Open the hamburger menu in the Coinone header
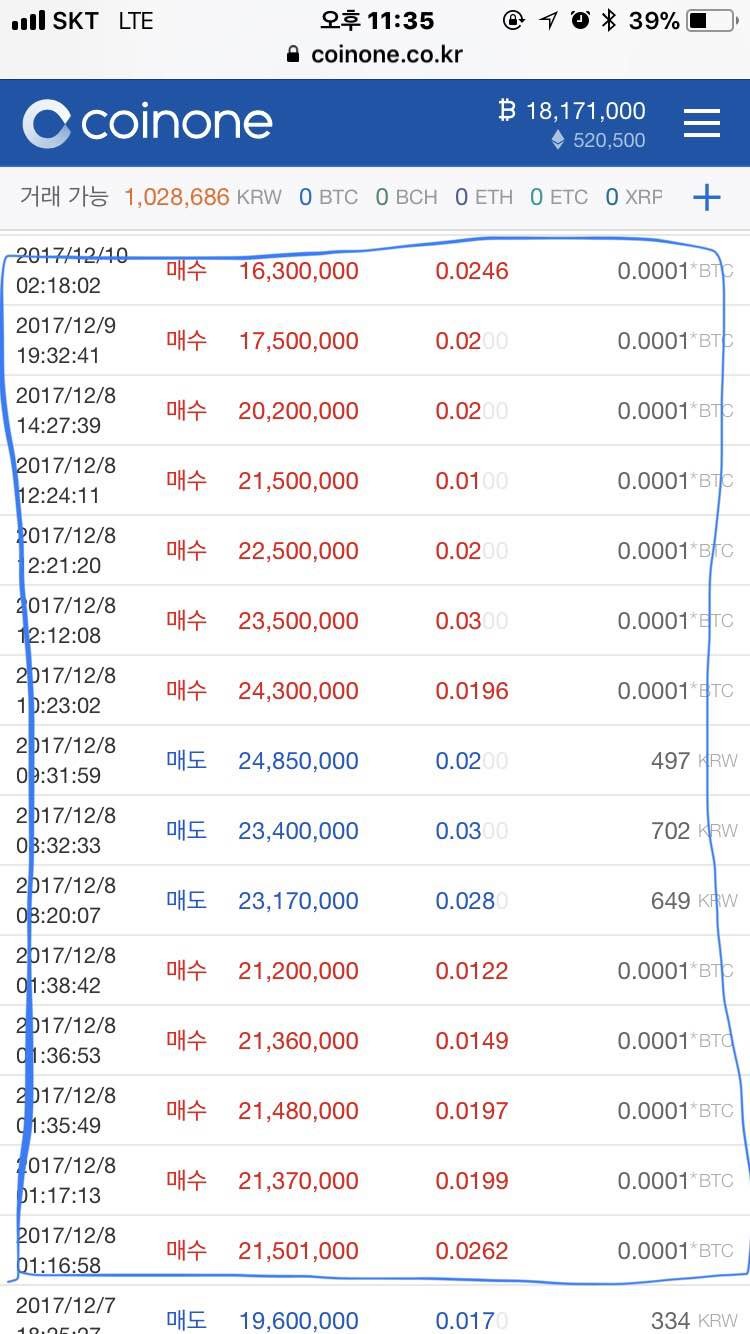Viewport: 750px width, 1334px height. tap(701, 123)
